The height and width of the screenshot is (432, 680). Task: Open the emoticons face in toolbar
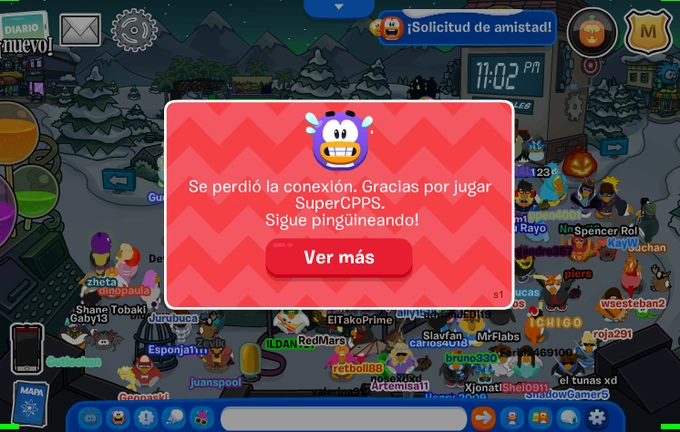(x=118, y=418)
